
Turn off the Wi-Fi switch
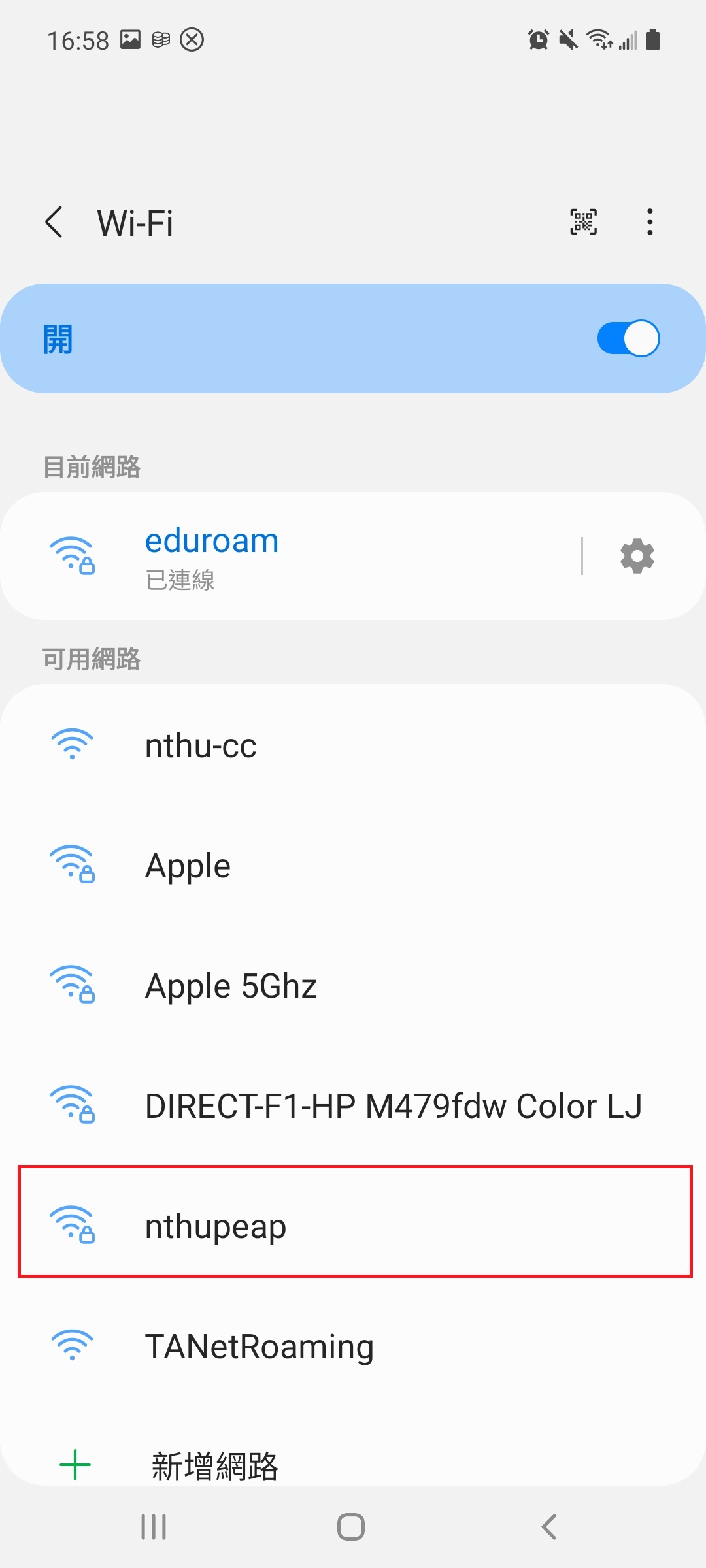pyautogui.click(x=628, y=338)
